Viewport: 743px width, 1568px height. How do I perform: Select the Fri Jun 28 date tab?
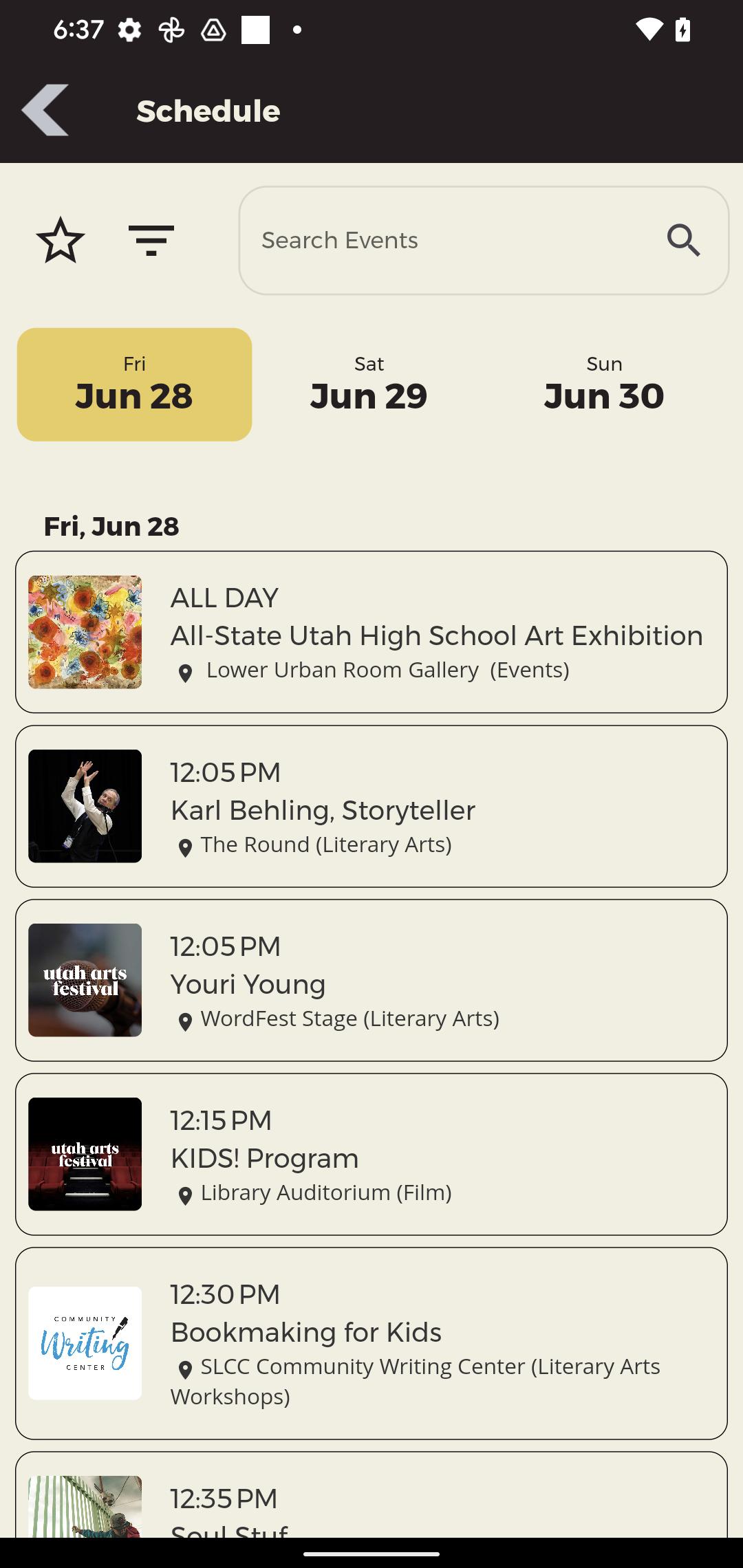click(x=134, y=384)
